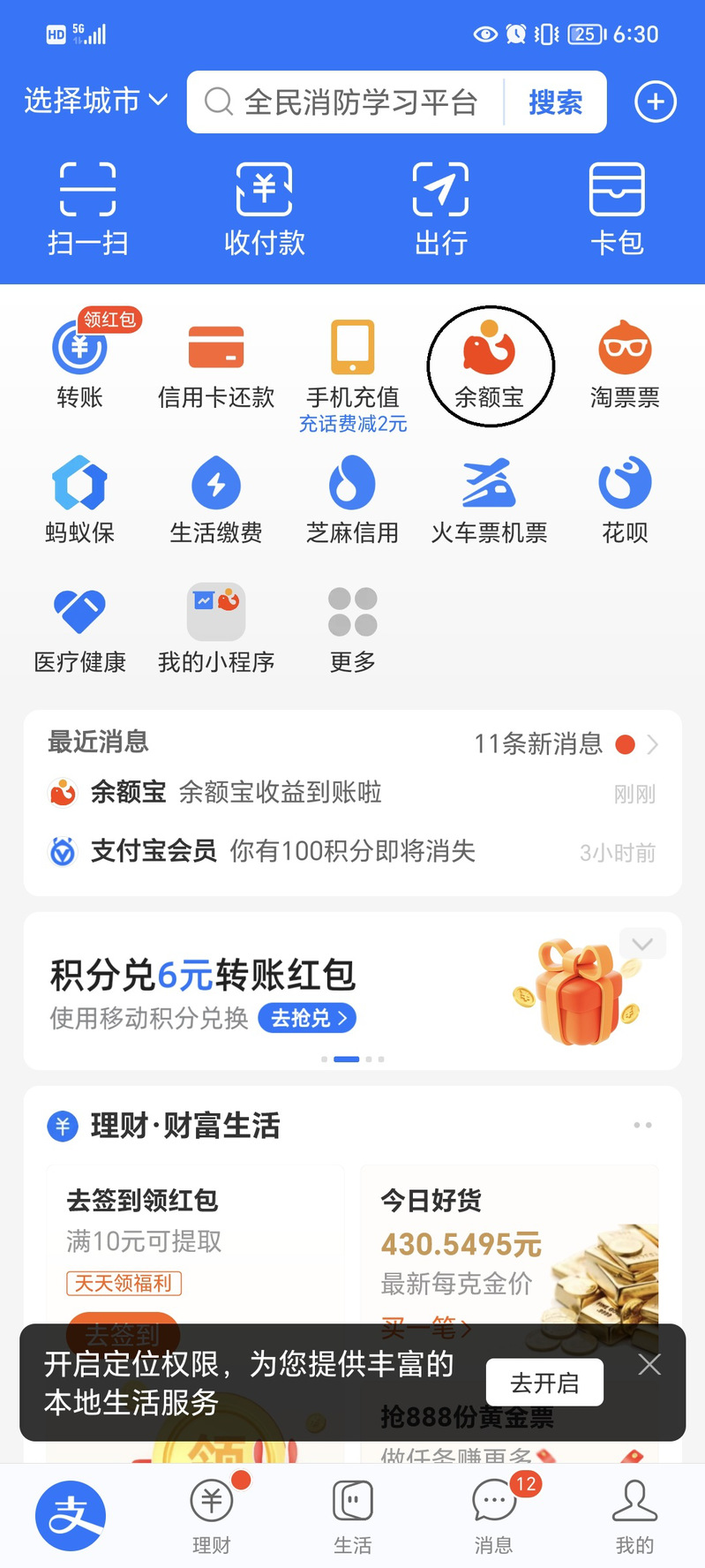
Task: Open the plus icon menu
Action: (x=656, y=102)
